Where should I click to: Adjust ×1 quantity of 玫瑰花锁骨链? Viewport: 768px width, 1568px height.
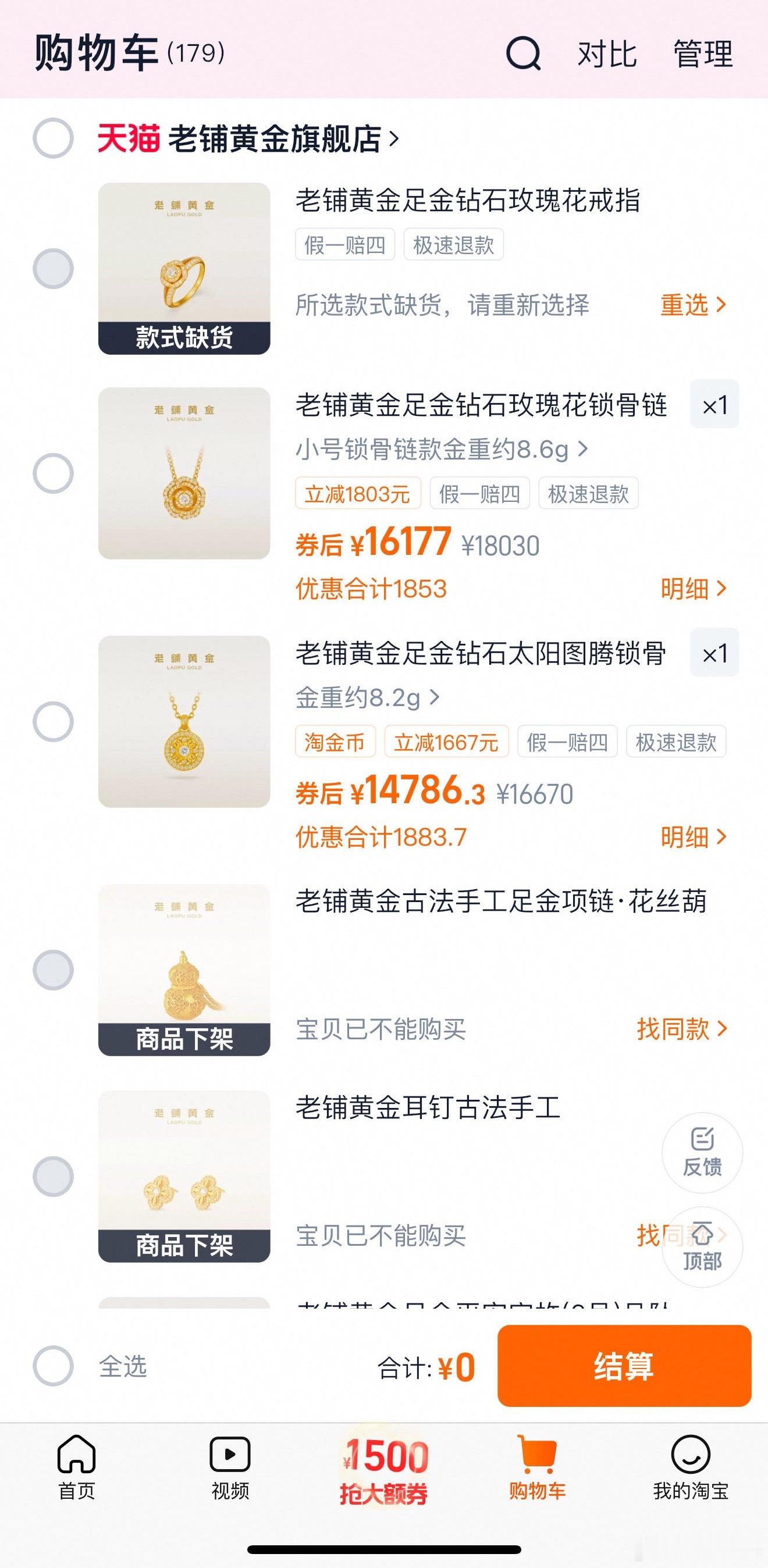pos(714,405)
